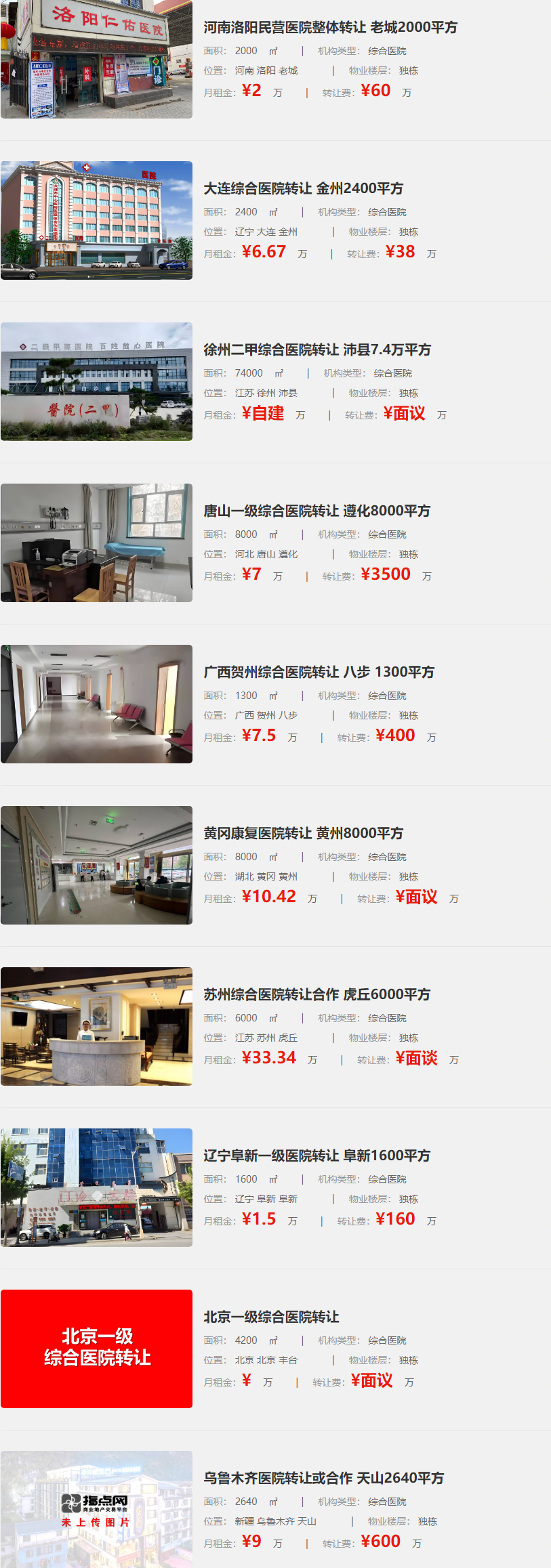
Task: View the 乌鲁木齐医院转让或合作 天山2640平方 listing
Action: pos(323,1479)
